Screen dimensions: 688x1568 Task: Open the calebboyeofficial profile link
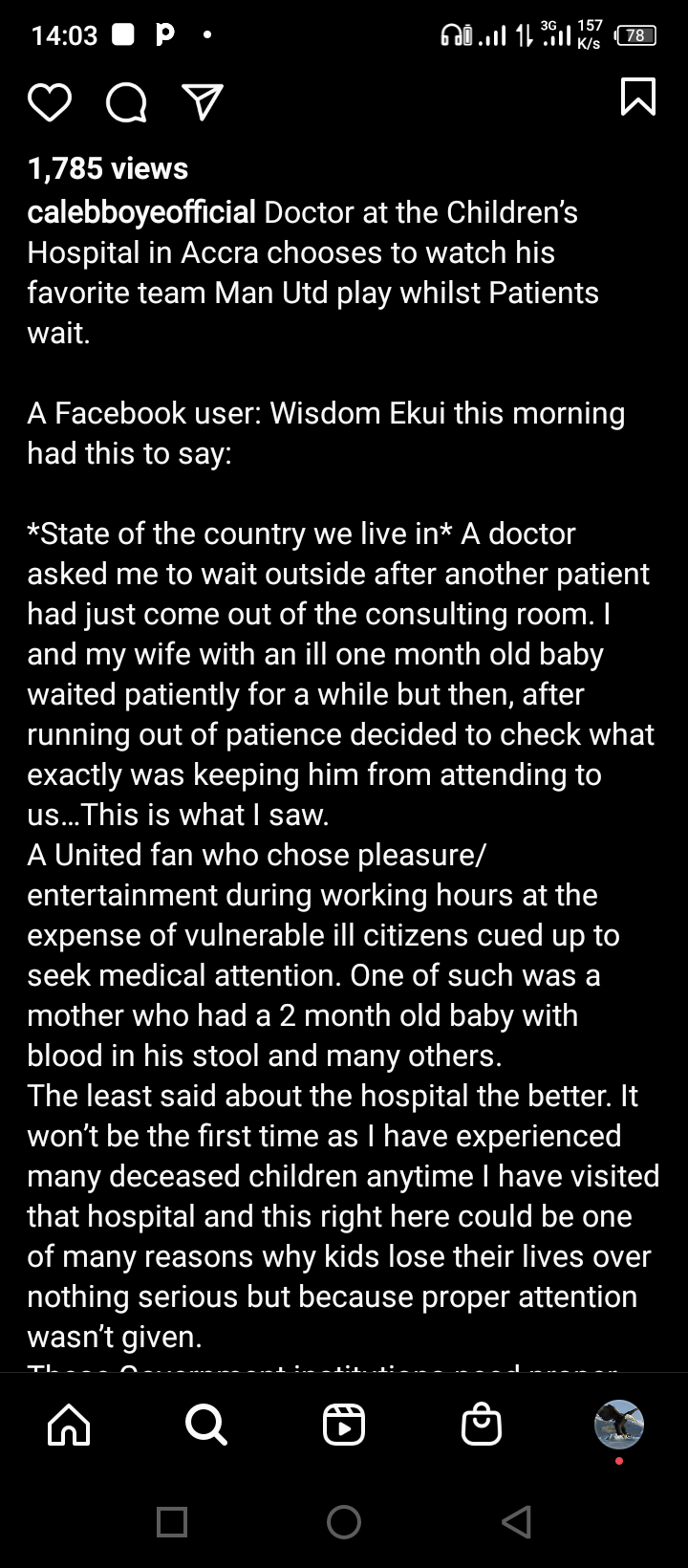[141, 212]
